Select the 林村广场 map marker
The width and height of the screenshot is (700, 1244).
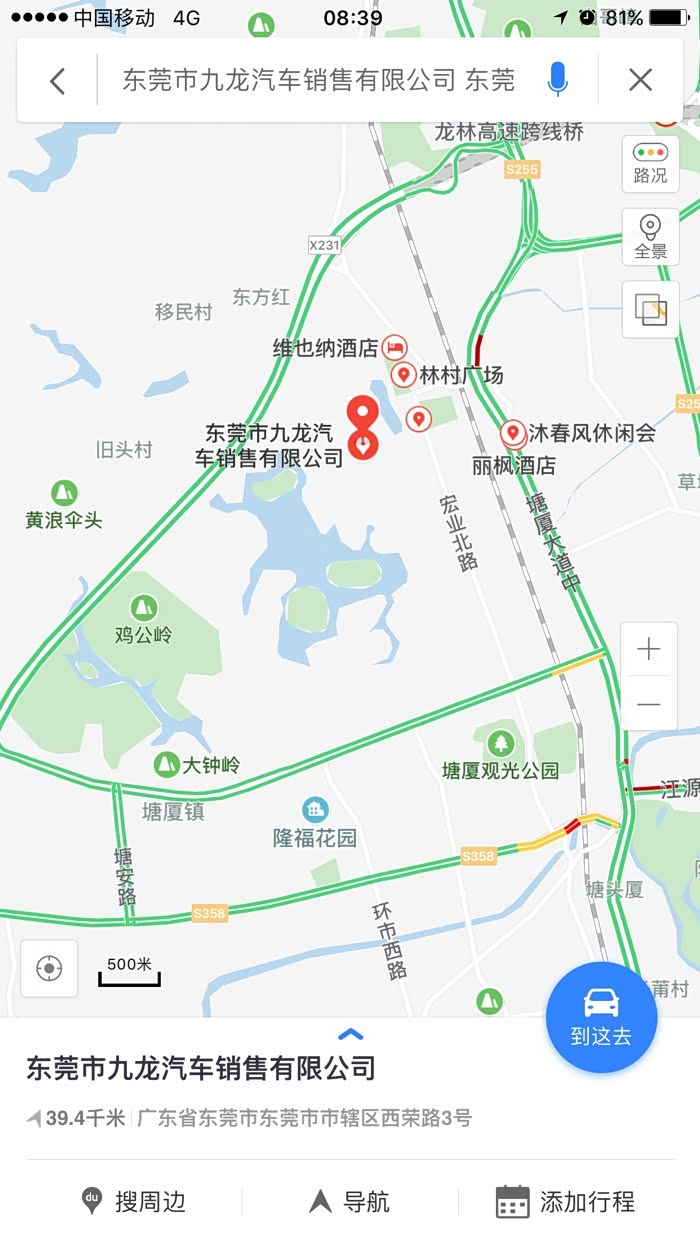403,375
